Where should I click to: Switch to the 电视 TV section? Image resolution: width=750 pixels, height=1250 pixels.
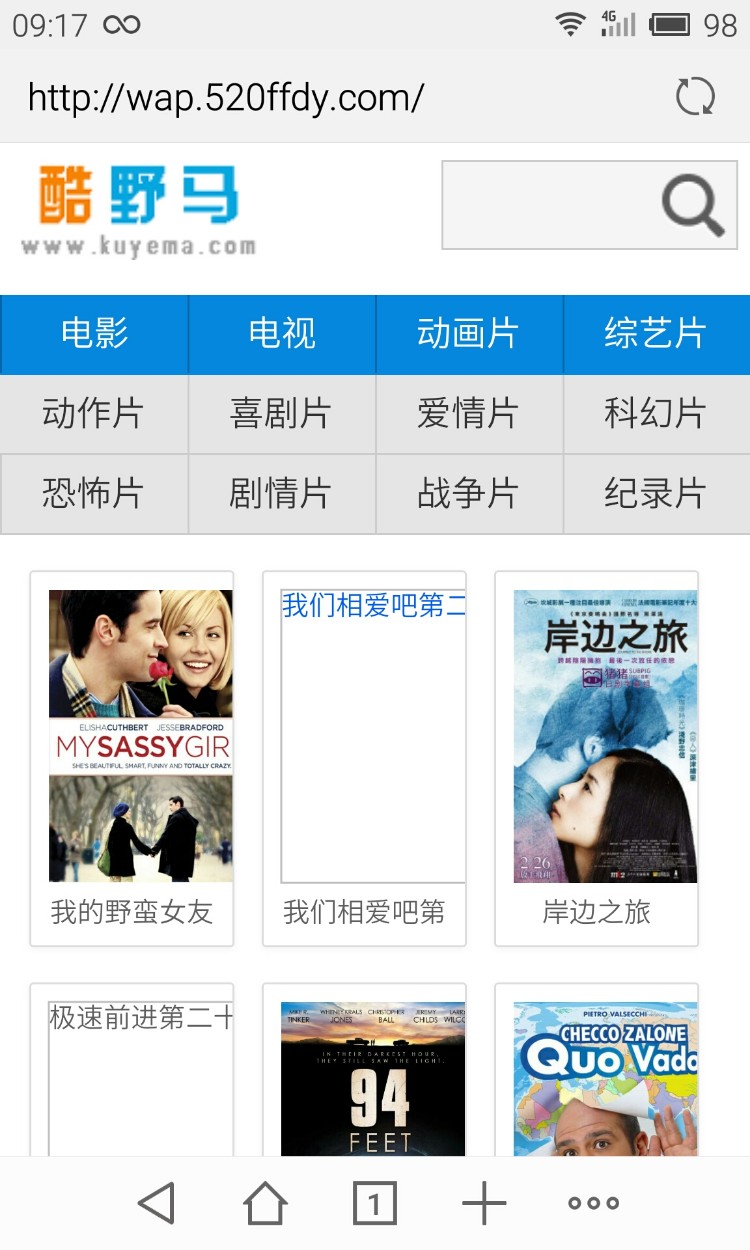coord(281,334)
